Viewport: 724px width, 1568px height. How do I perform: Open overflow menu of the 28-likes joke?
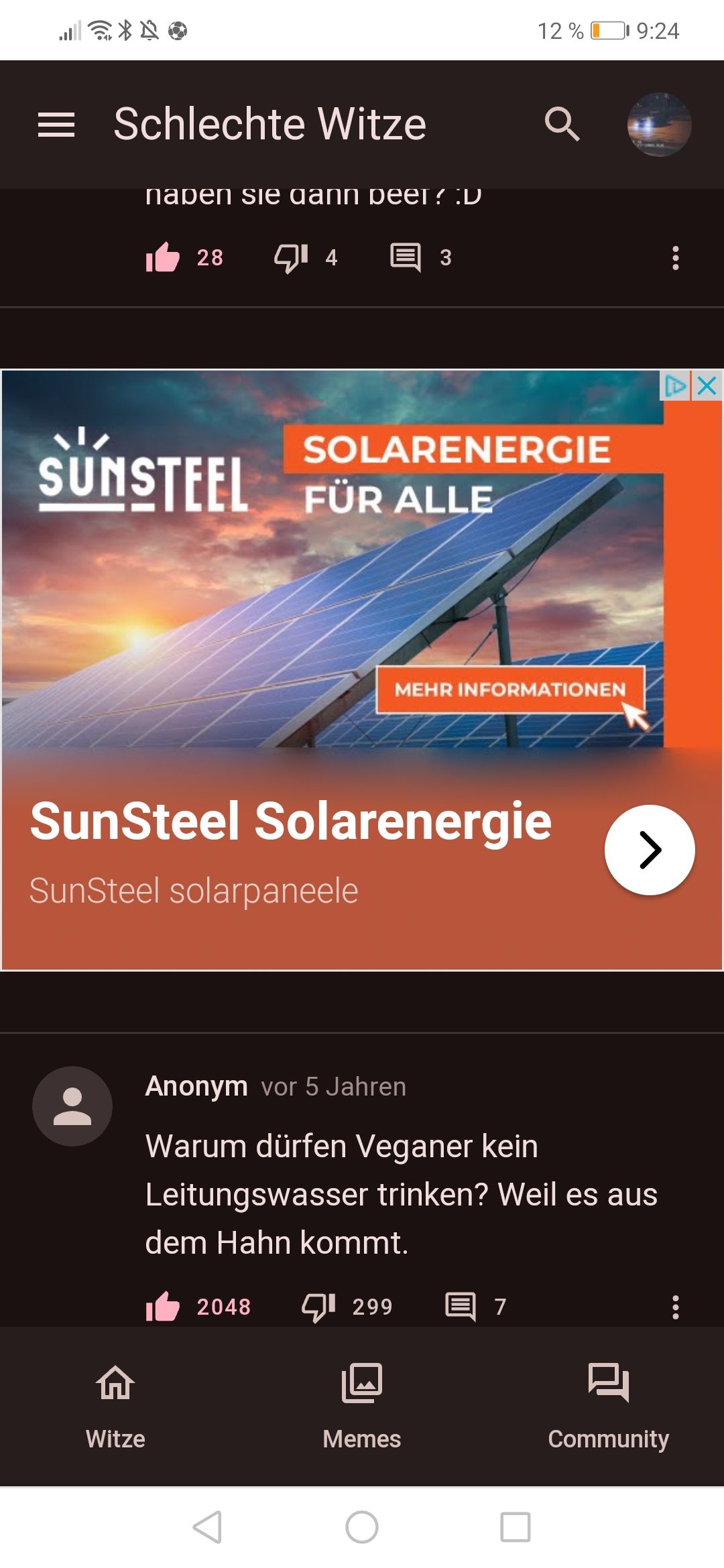pyautogui.click(x=675, y=258)
